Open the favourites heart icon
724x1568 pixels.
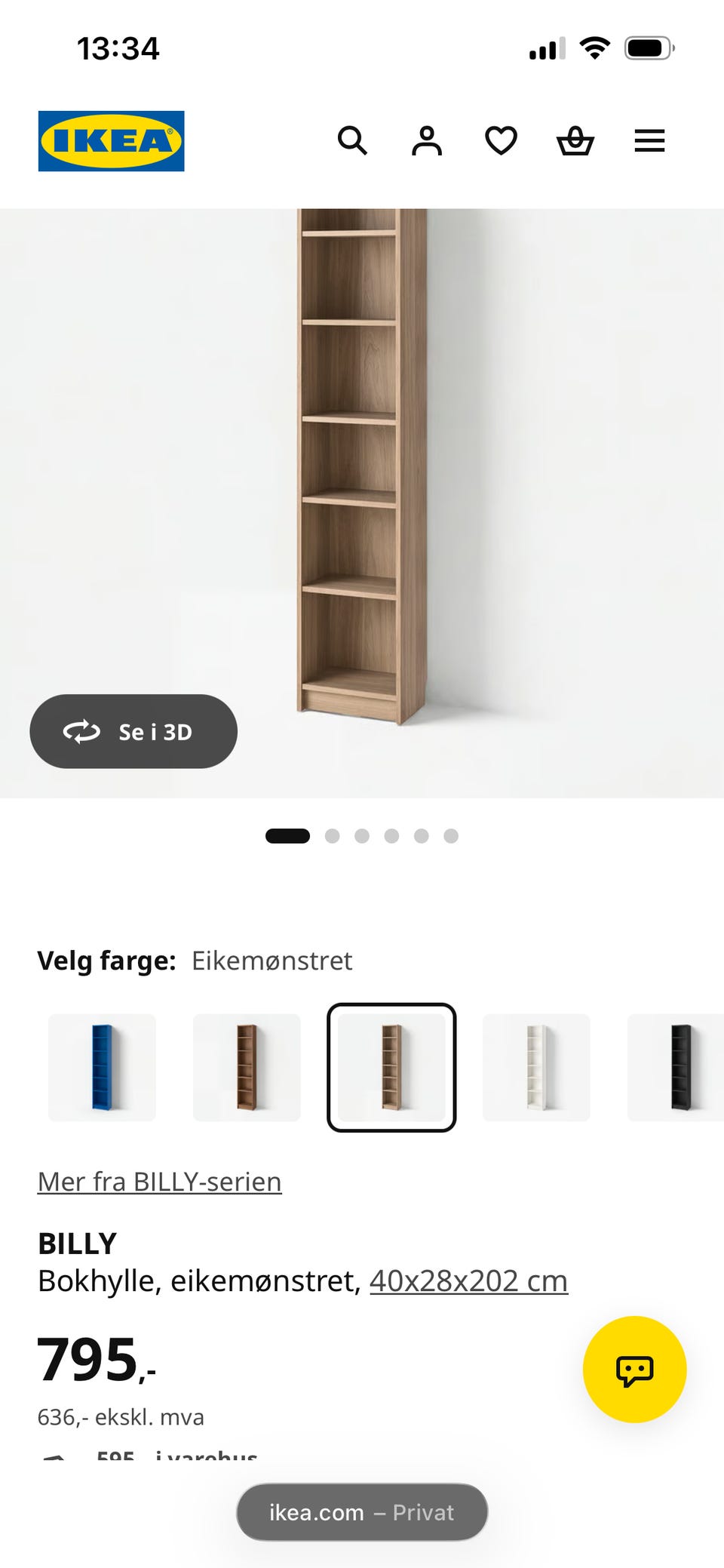pos(501,141)
